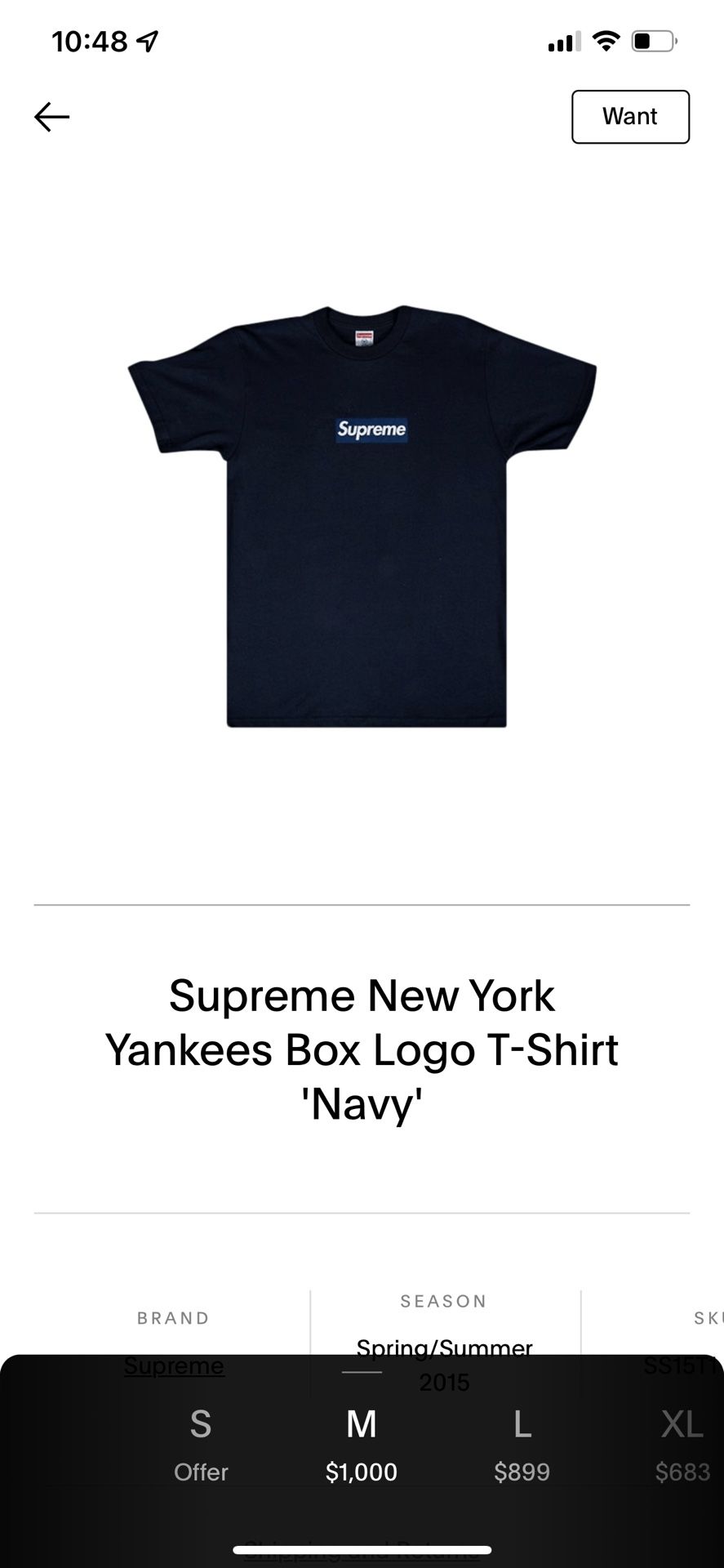Go back using the arrow icon
724x1568 pixels.
pos(51,117)
